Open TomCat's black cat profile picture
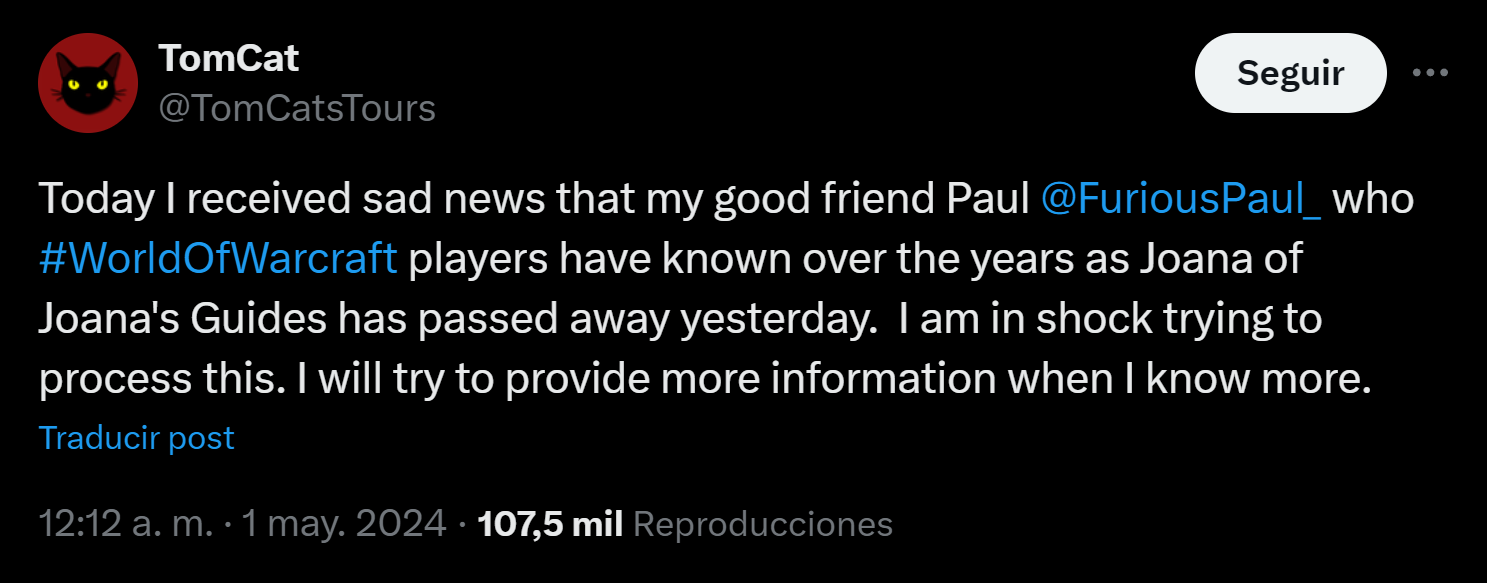The image size is (1487, 583). click(x=87, y=83)
